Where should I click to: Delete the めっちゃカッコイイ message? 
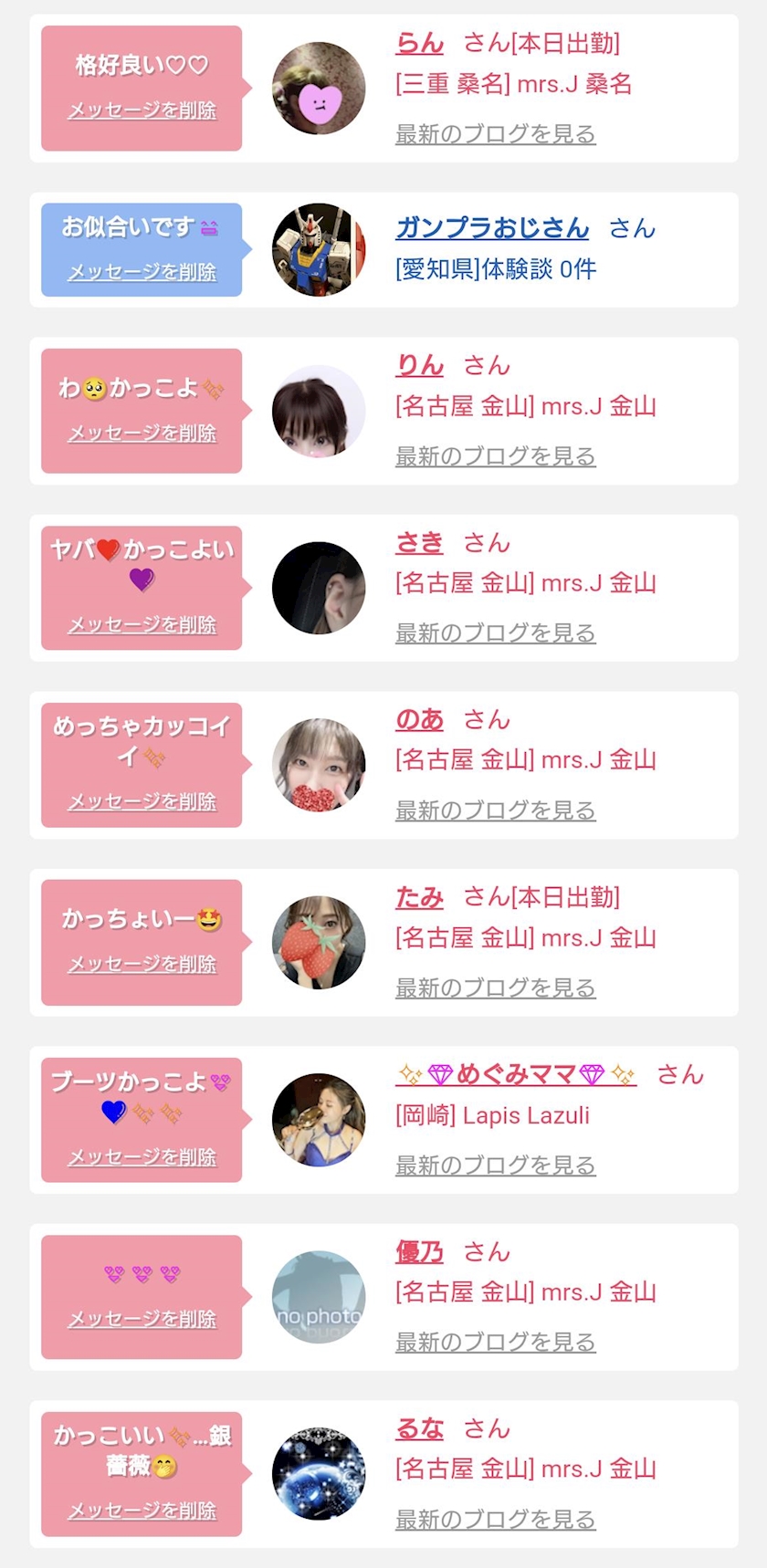coord(142,801)
